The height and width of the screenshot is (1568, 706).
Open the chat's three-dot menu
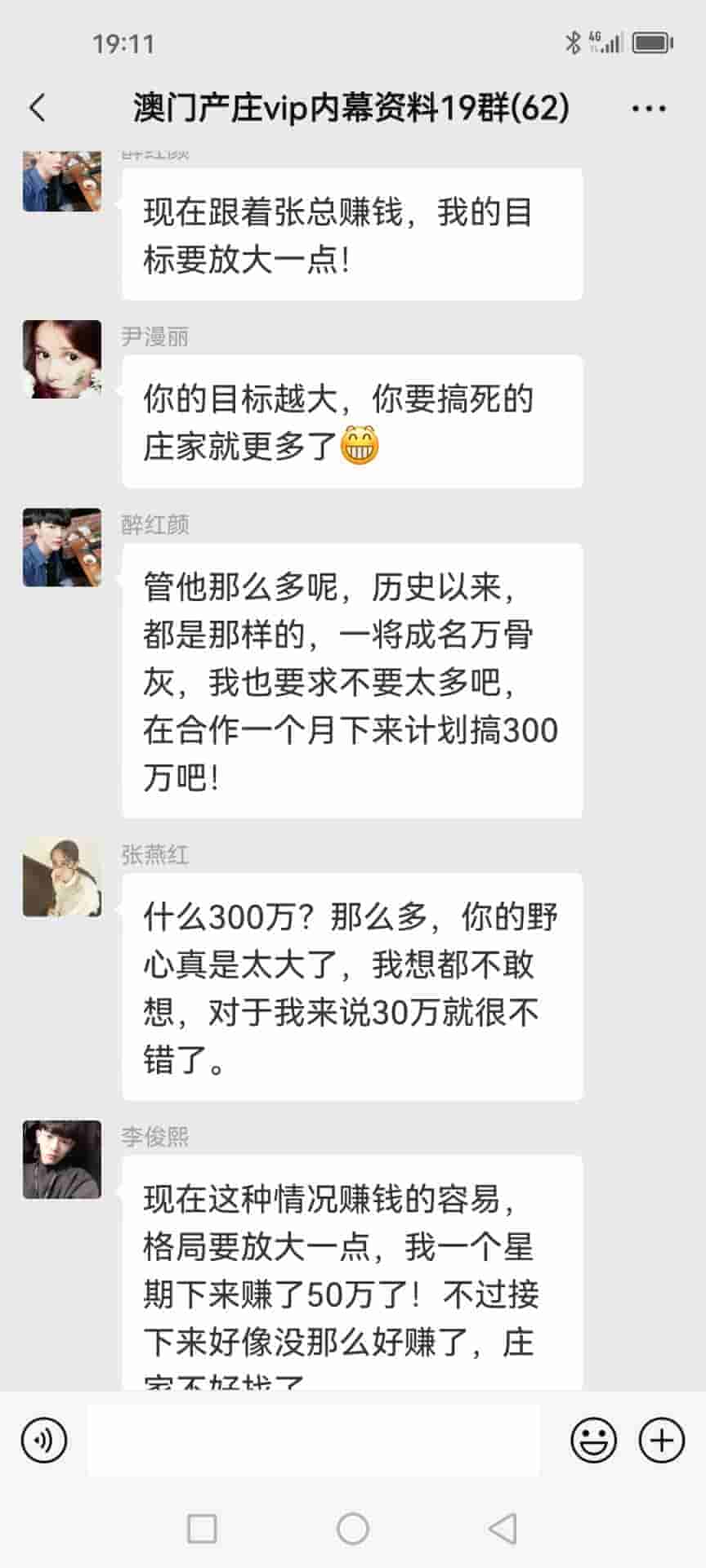(x=649, y=108)
